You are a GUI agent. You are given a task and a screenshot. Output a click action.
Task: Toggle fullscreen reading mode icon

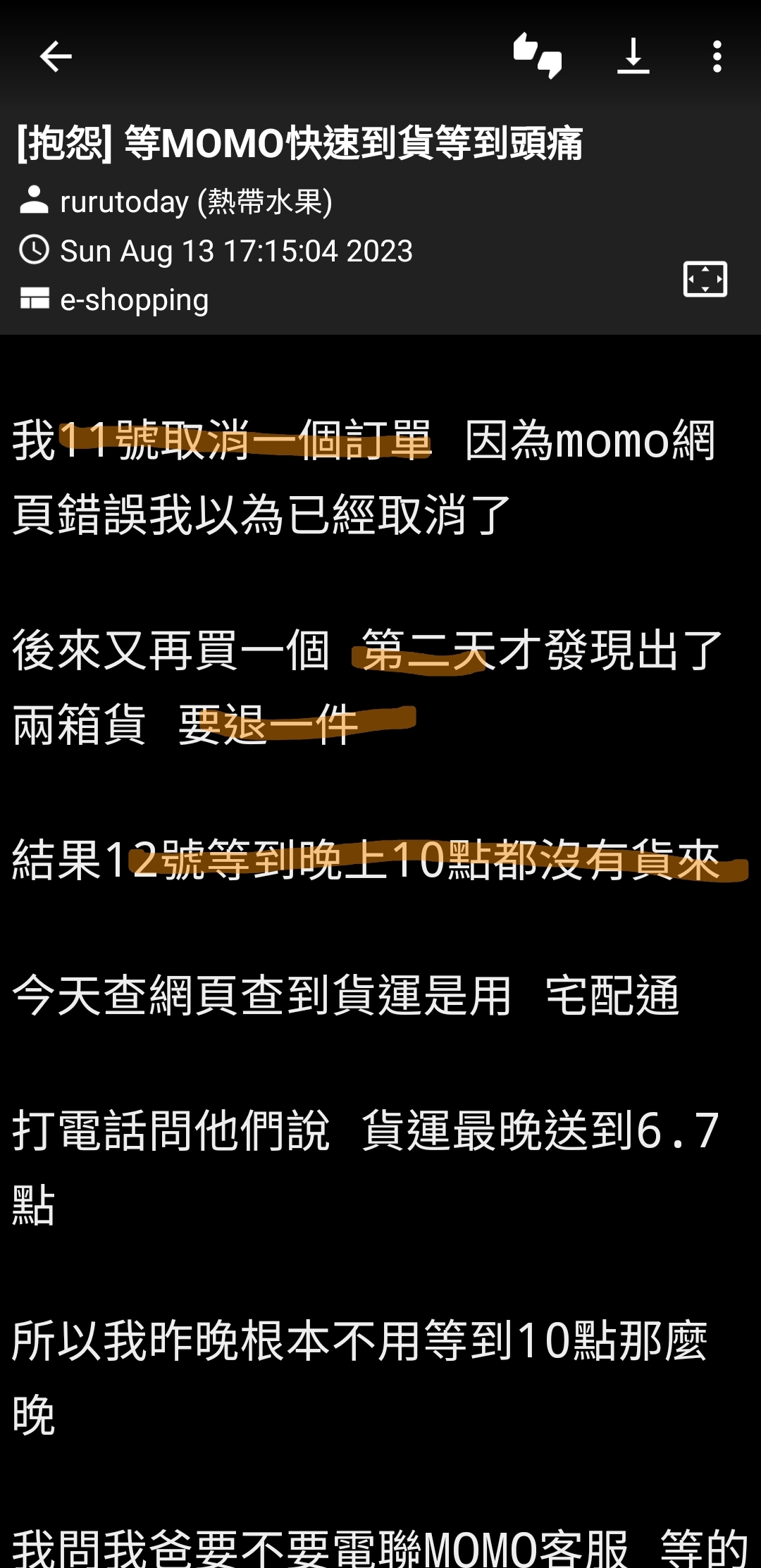click(x=705, y=279)
